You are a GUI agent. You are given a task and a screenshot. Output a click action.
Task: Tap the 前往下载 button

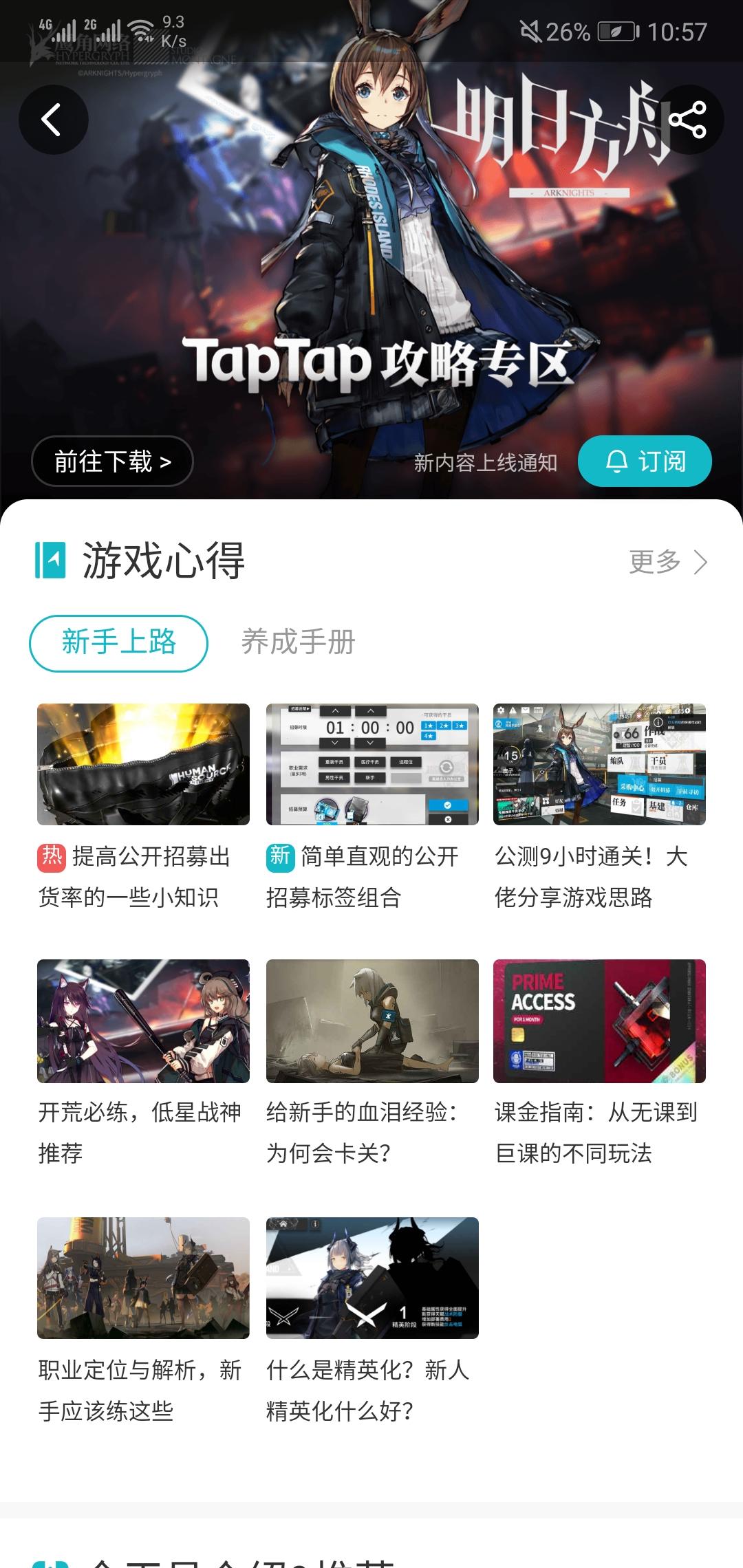[x=112, y=461]
